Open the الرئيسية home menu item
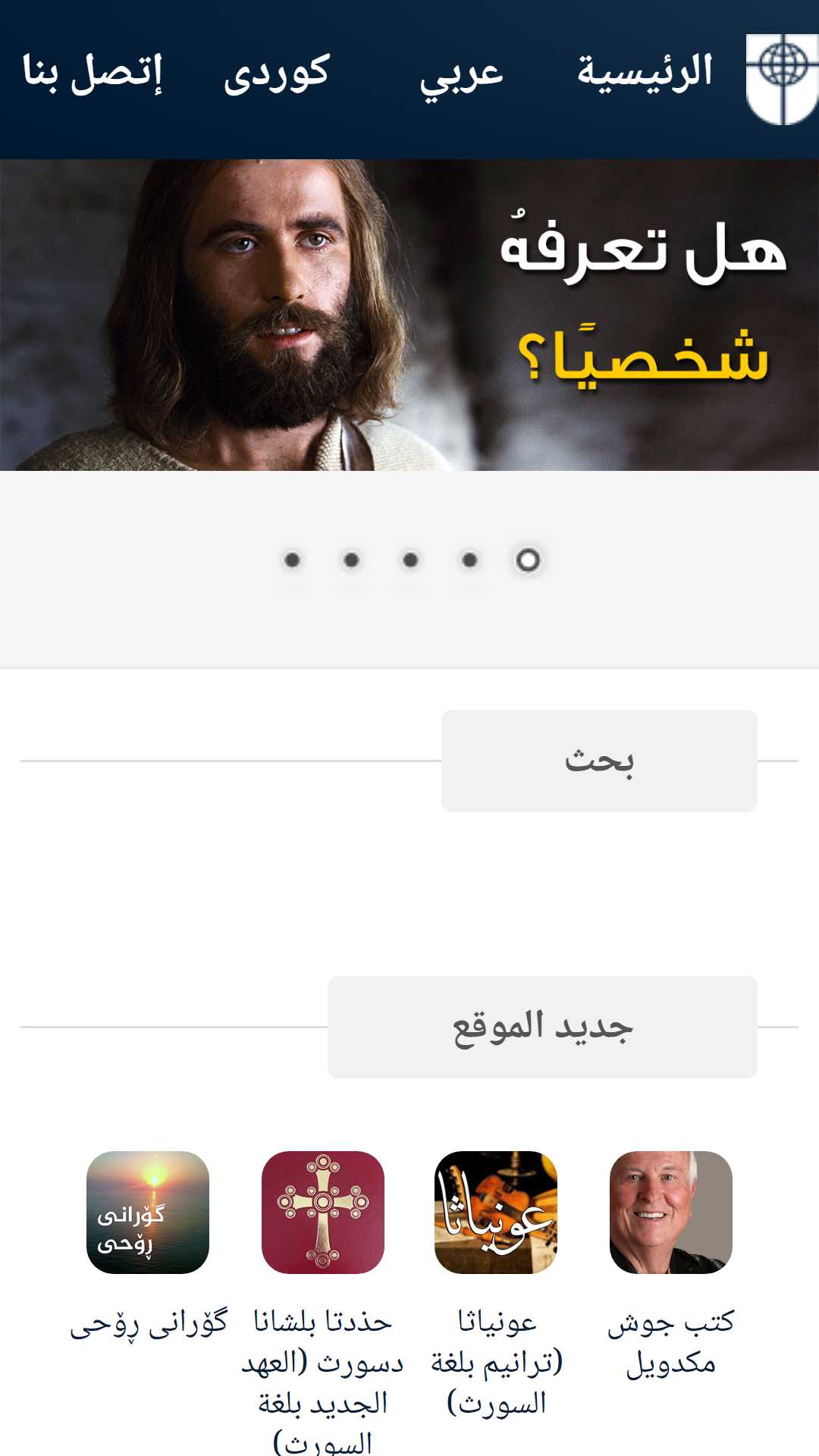 tap(645, 73)
